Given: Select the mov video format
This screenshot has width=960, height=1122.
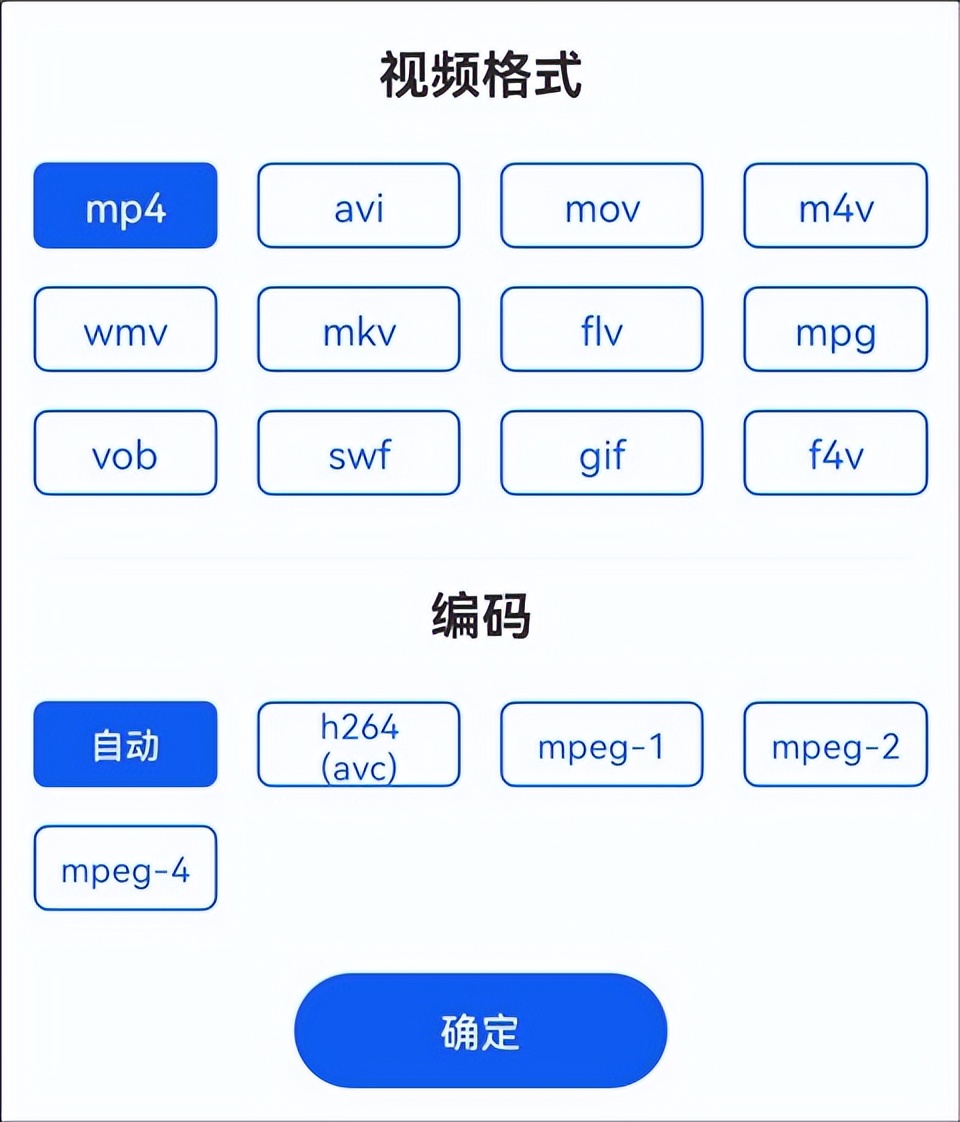Looking at the screenshot, I should pos(601,206).
